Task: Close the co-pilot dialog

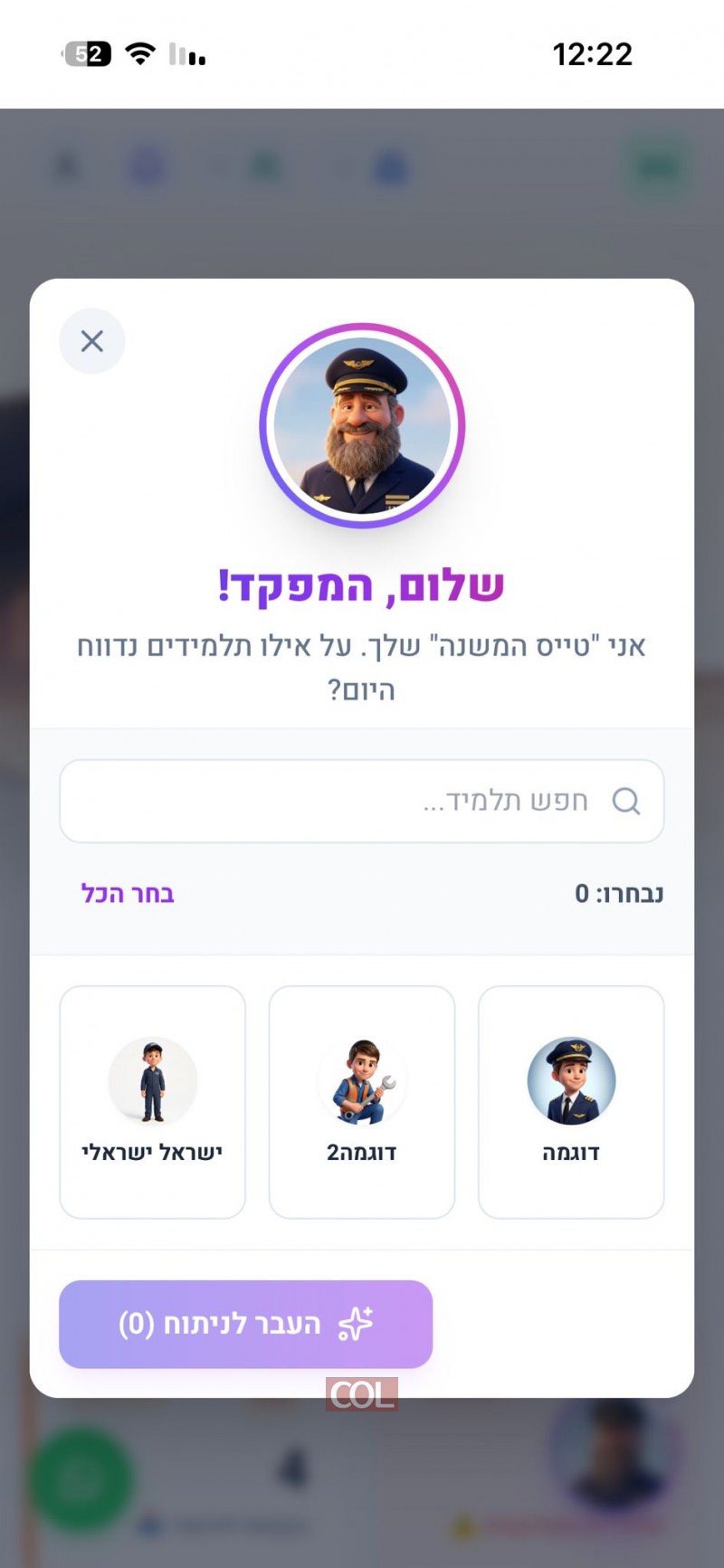Action: (91, 341)
